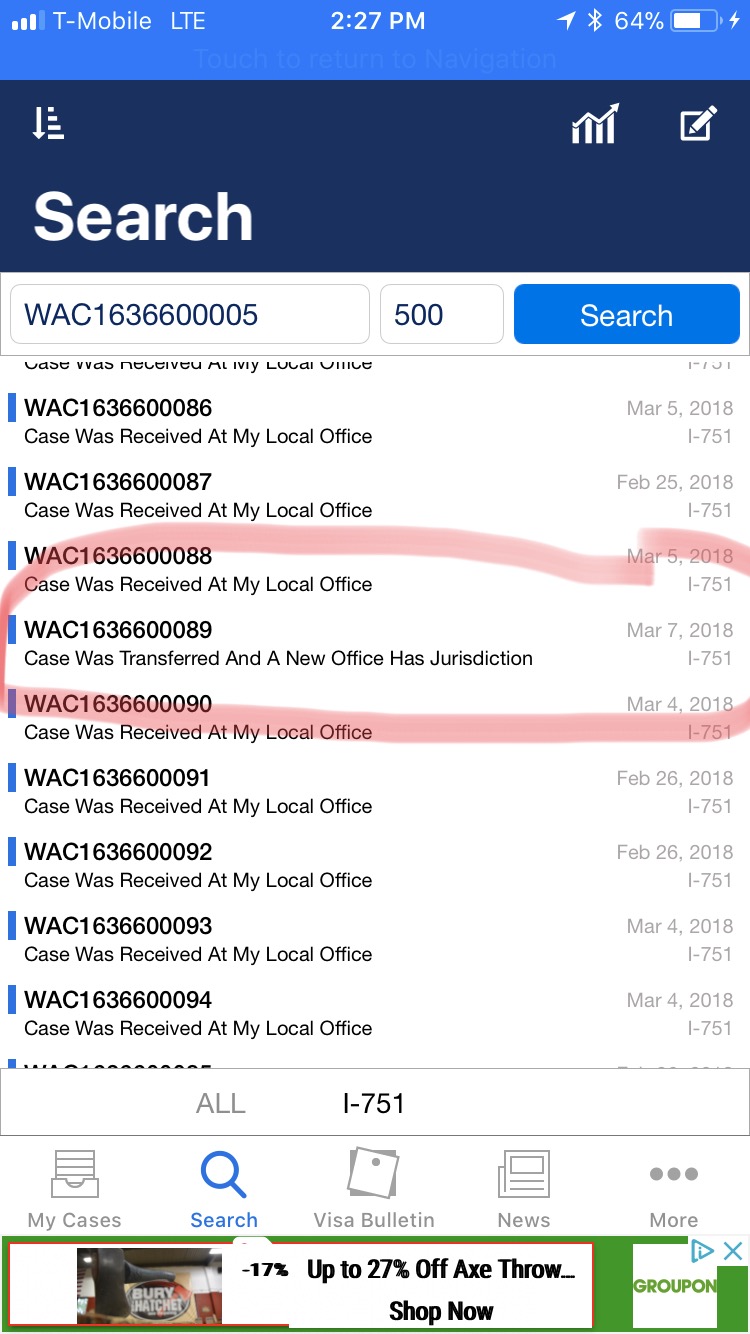The width and height of the screenshot is (750, 1334).
Task: Open case WAC1636600093
Action: coord(375,940)
